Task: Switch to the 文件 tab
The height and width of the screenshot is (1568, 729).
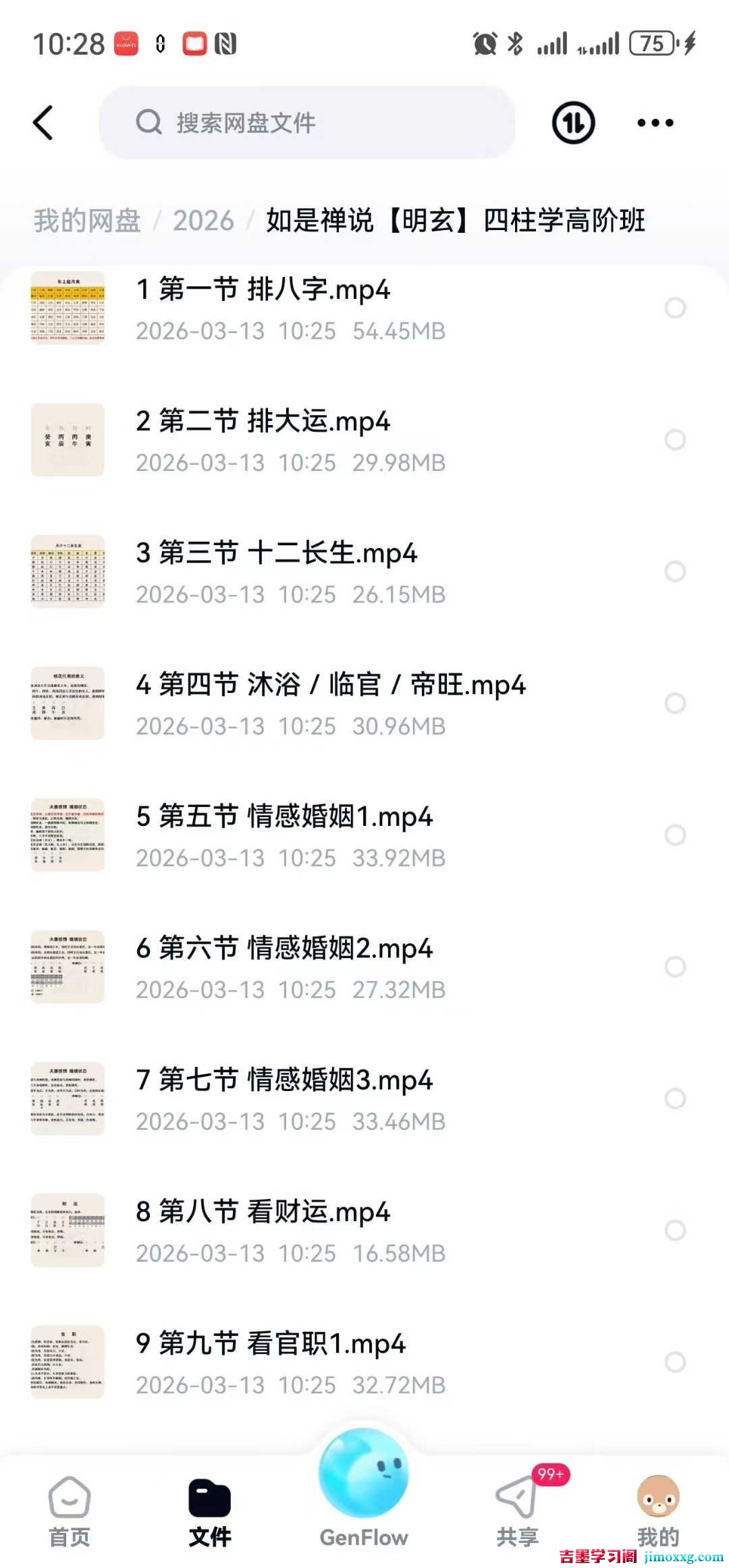Action: (210, 1499)
